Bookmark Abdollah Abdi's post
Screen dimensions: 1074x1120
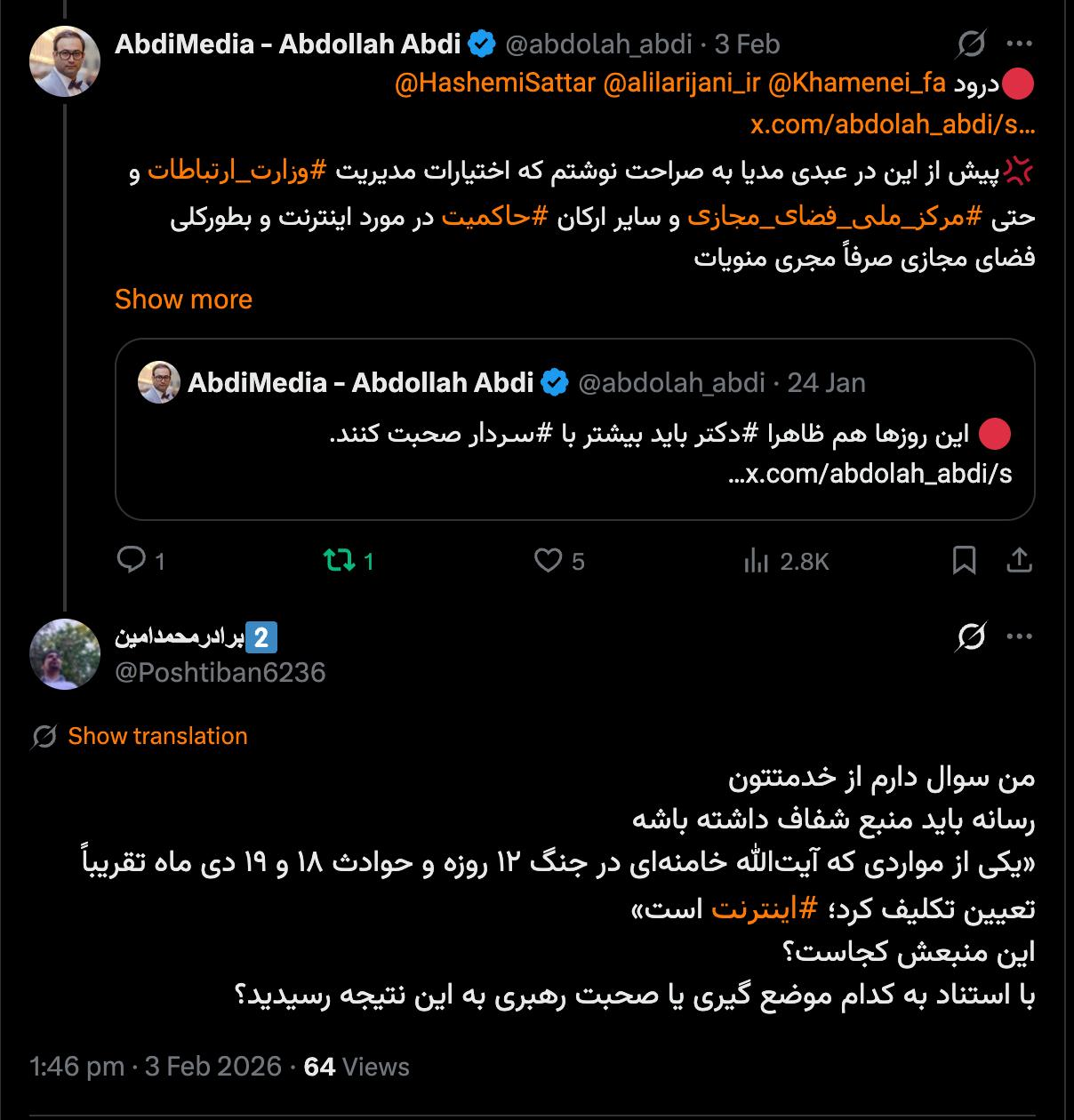965,560
